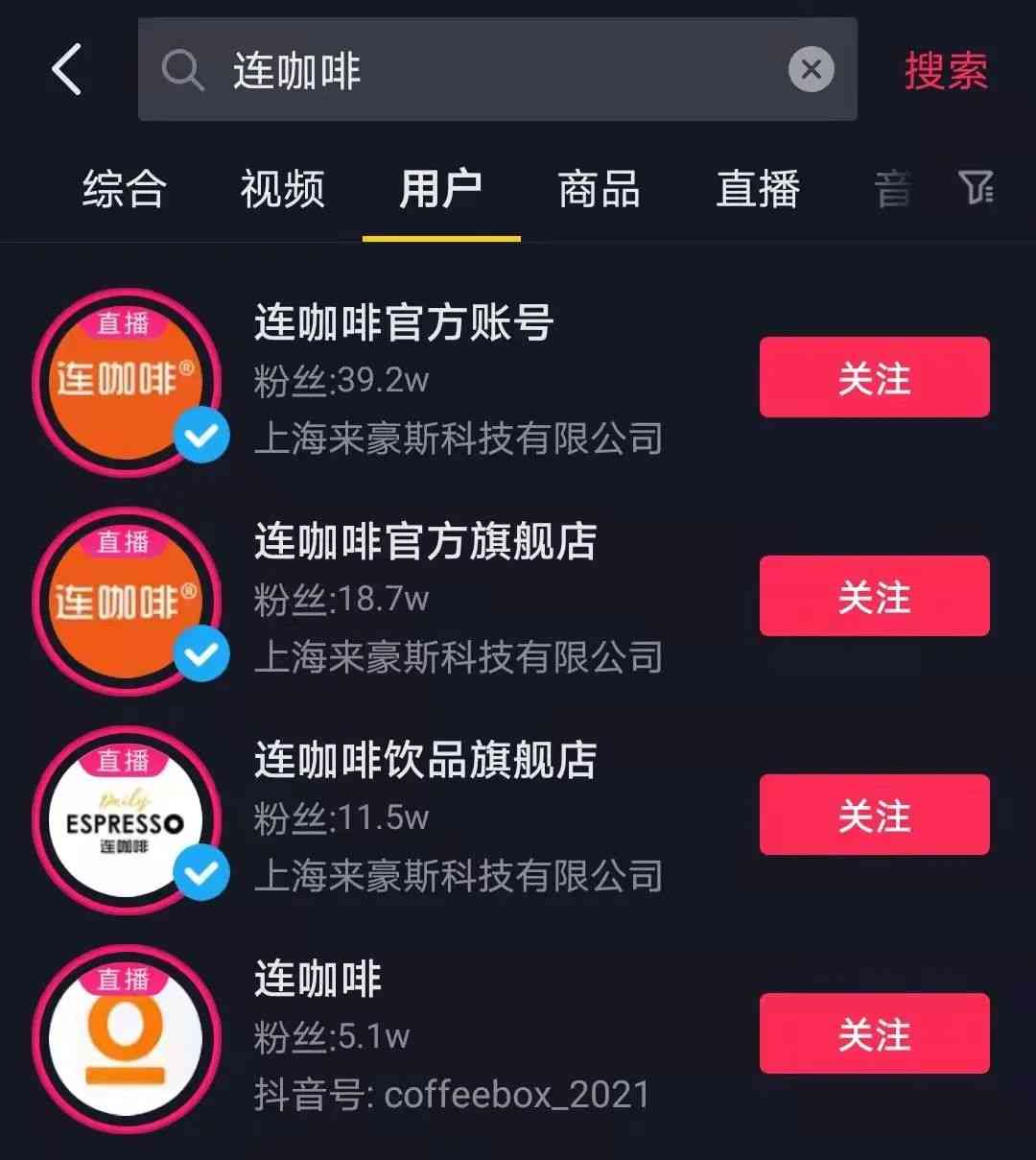Viewport: 1036px width, 1160px height.
Task: Tap the 连咖啡 search field
Action: pyautogui.click(x=480, y=70)
